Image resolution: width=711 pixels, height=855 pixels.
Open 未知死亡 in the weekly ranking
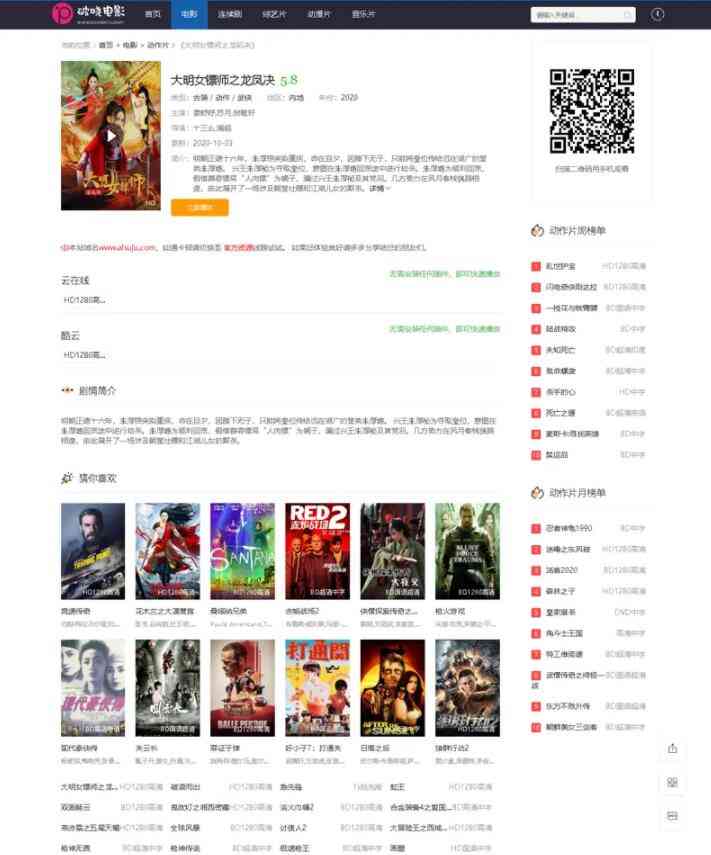pyautogui.click(x=560, y=350)
